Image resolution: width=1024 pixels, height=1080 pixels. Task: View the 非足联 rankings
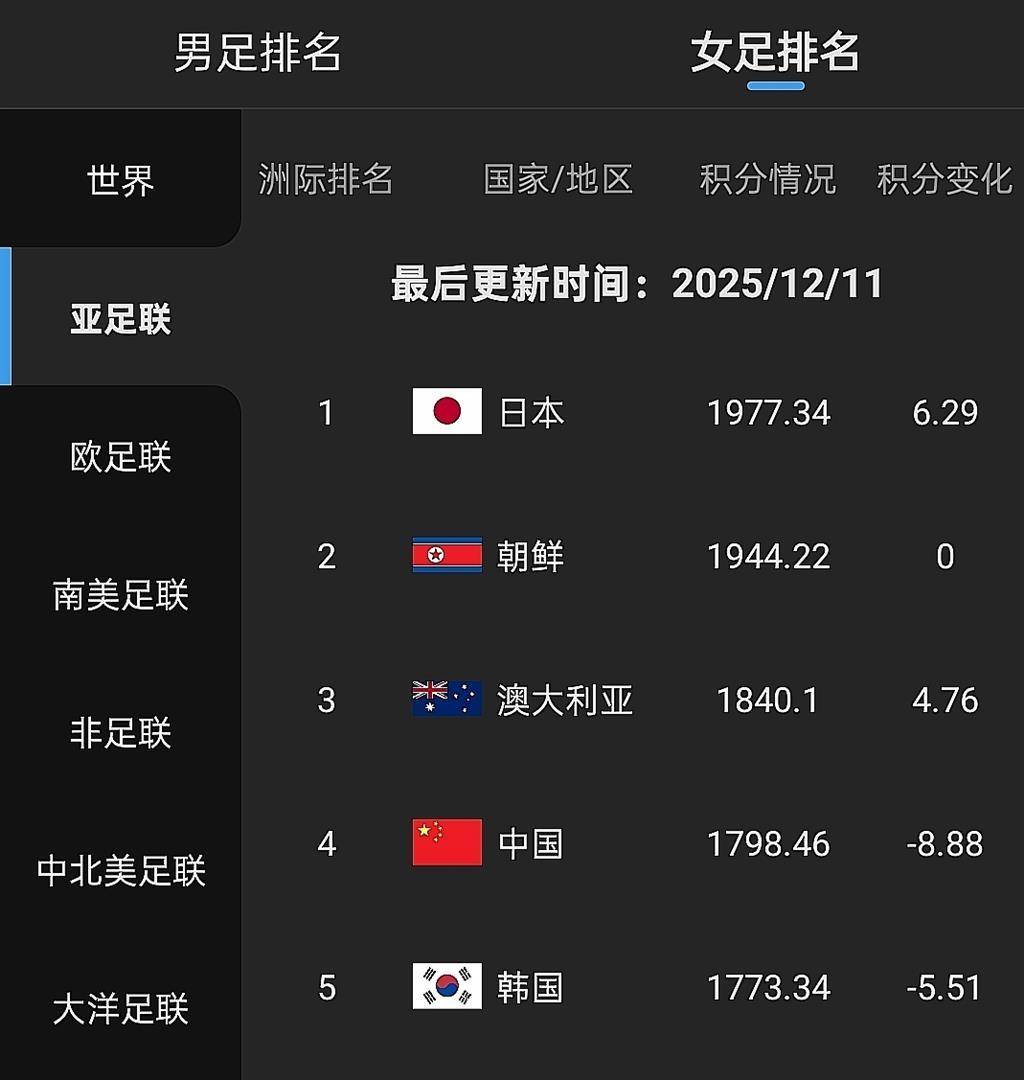(x=120, y=733)
